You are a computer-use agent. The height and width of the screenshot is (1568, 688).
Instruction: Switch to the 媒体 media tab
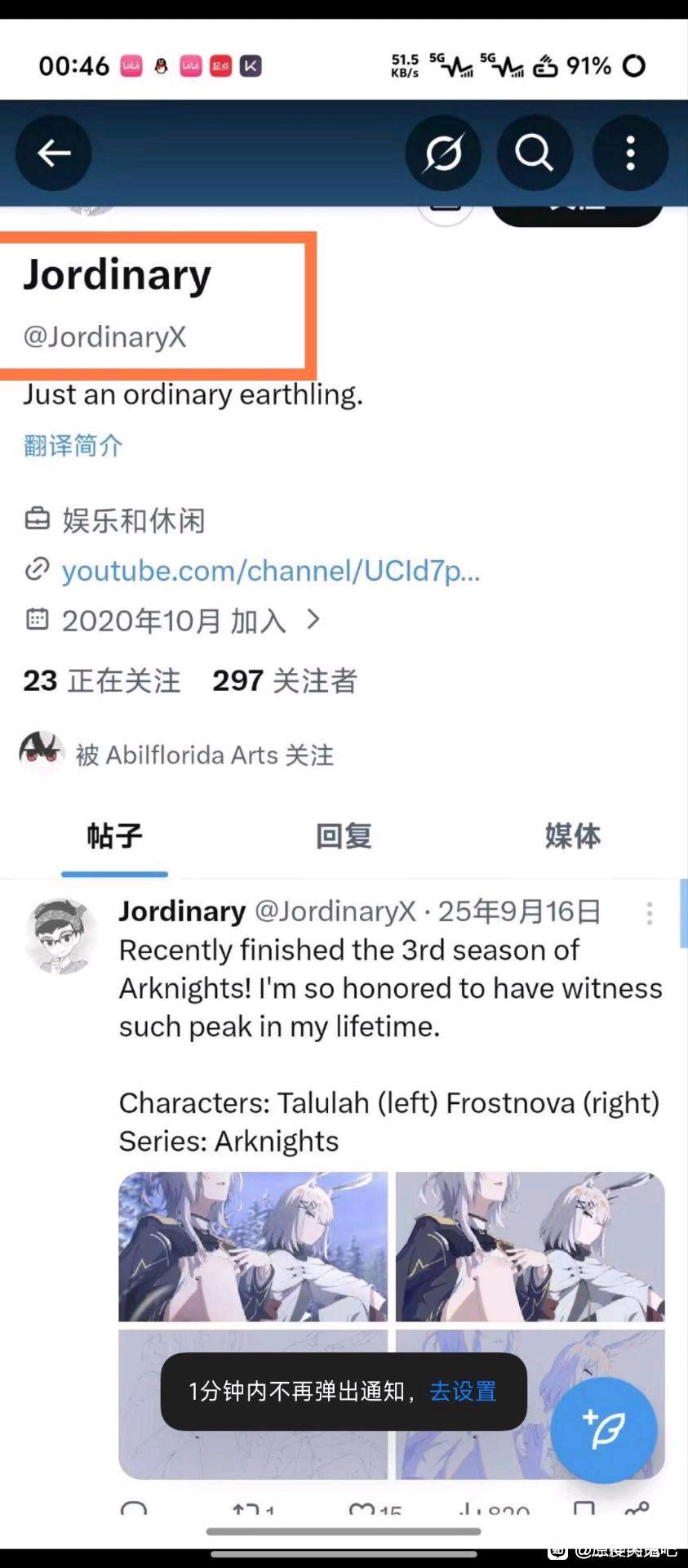pos(573,836)
